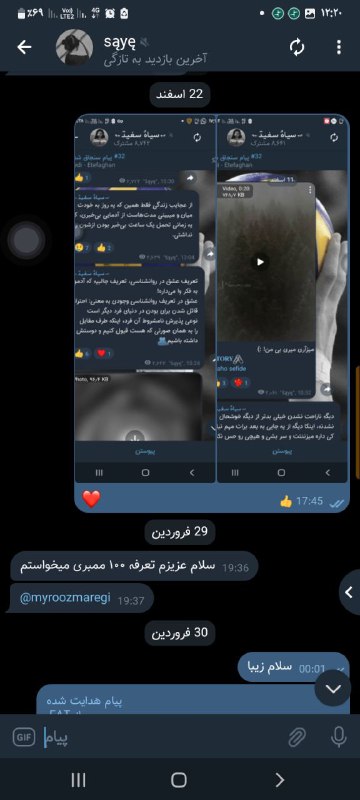Jump to latest messages with down arrow
This screenshot has height=800, width=360.
[333, 689]
